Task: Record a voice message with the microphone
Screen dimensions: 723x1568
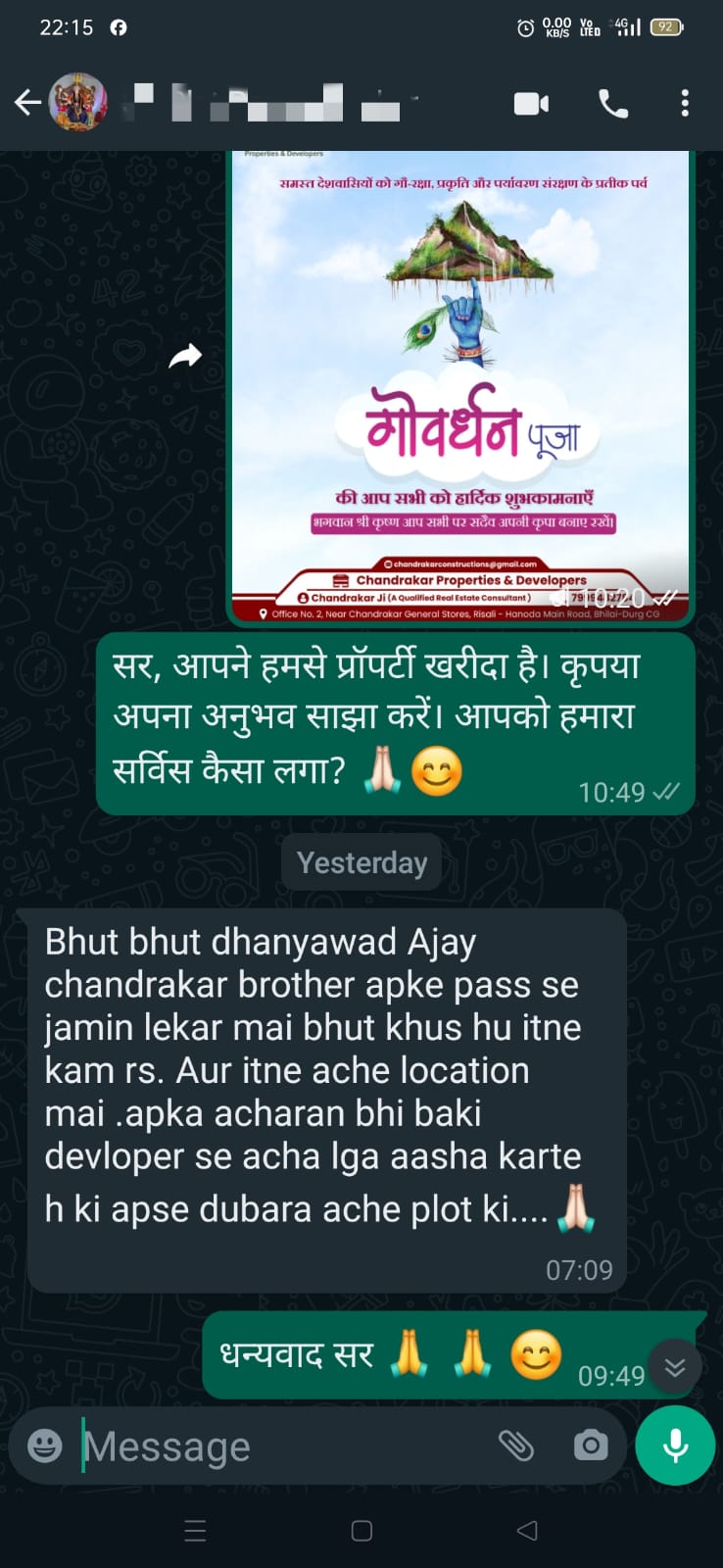Action: (675, 1445)
